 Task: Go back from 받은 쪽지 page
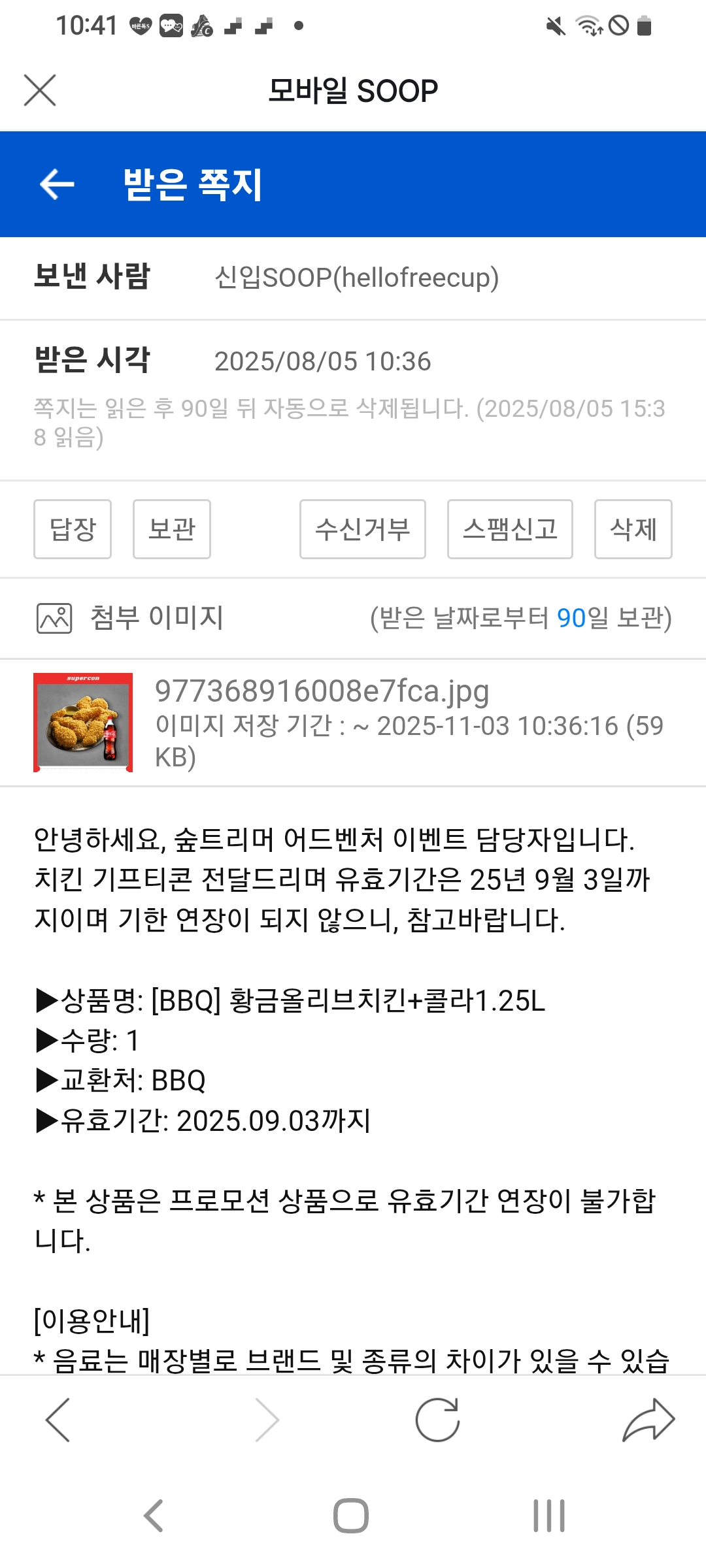58,184
